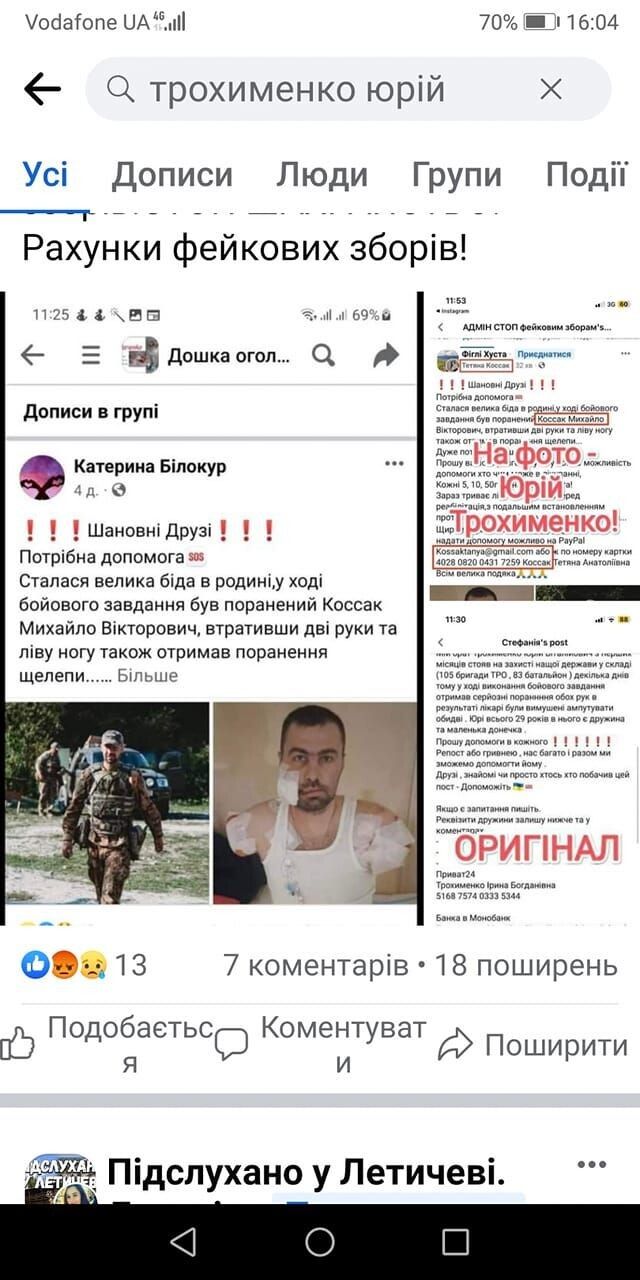Switch to the Події tab
The image size is (640, 1280).
point(586,175)
